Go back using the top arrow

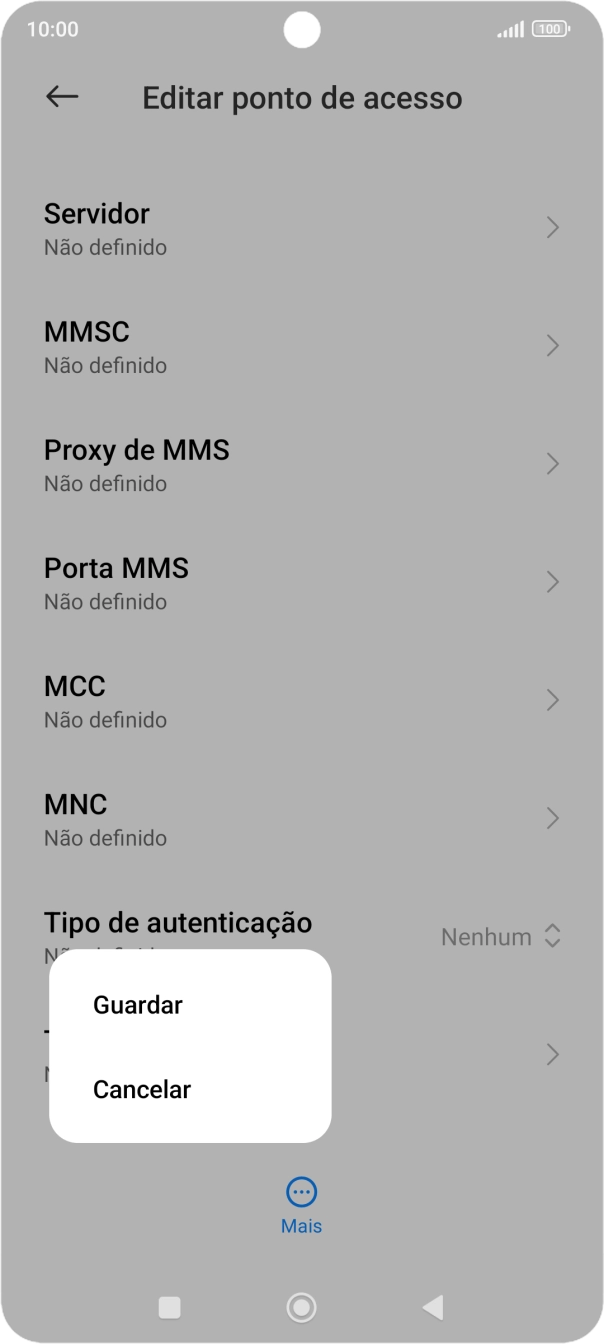click(x=62, y=97)
